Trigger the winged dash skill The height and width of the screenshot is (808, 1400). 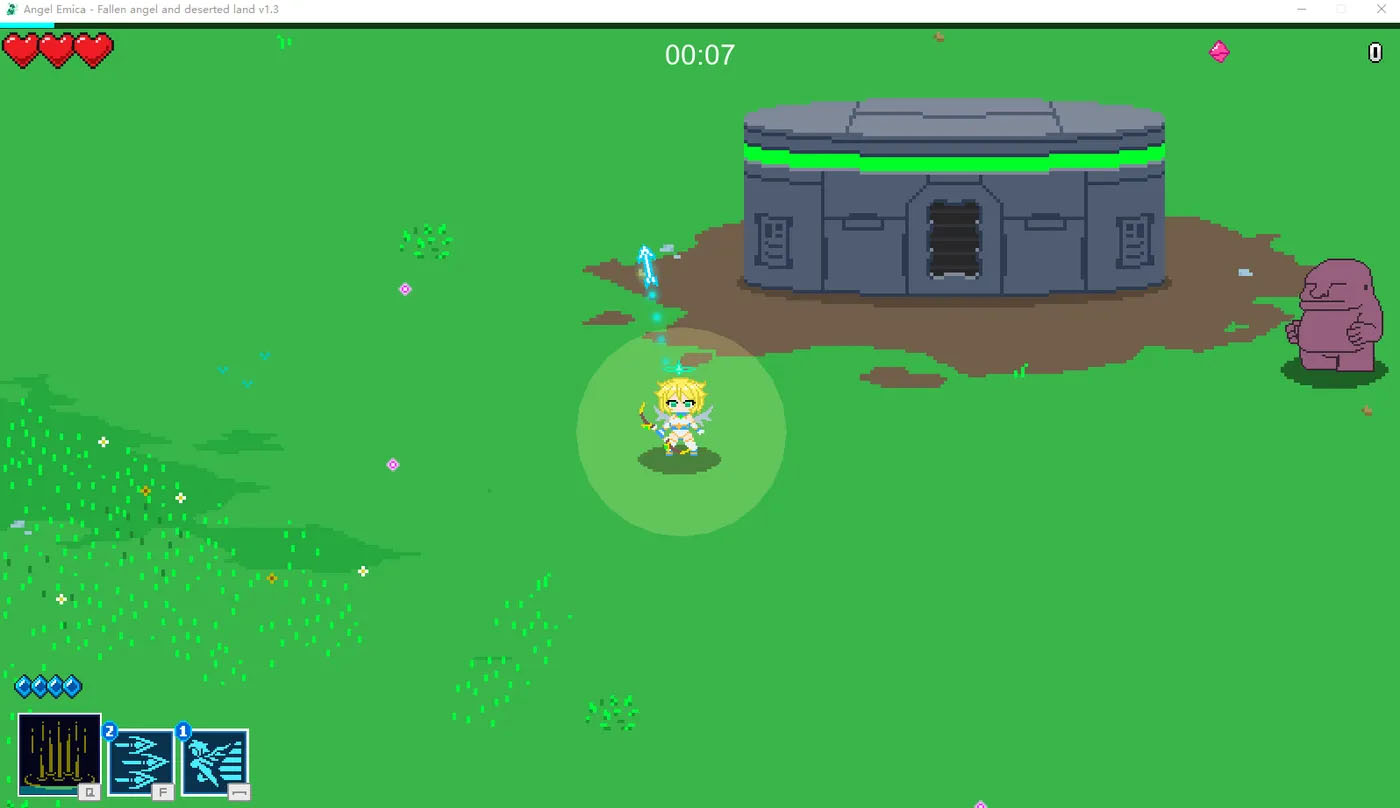point(215,762)
